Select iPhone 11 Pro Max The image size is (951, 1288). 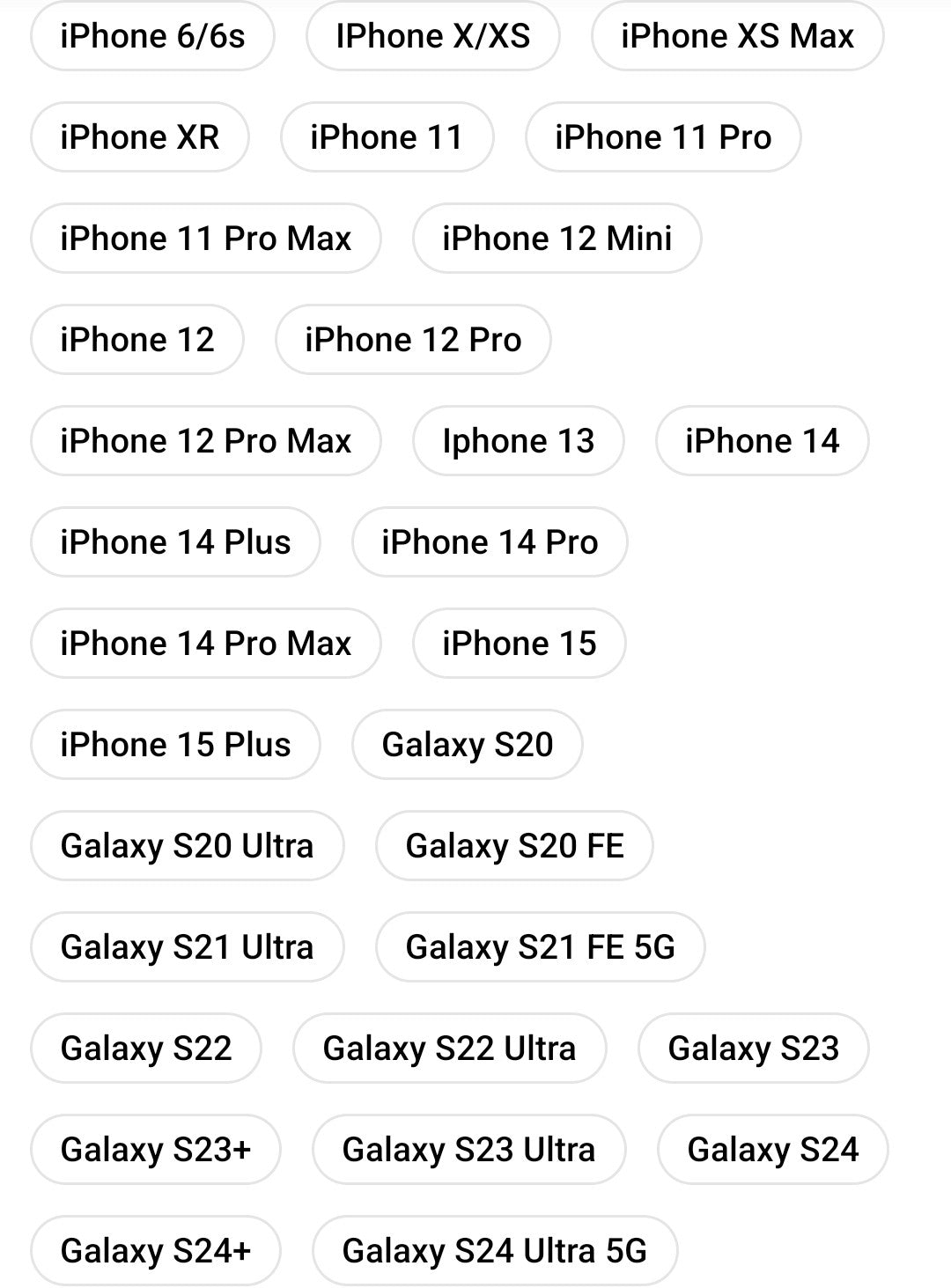[205, 239]
